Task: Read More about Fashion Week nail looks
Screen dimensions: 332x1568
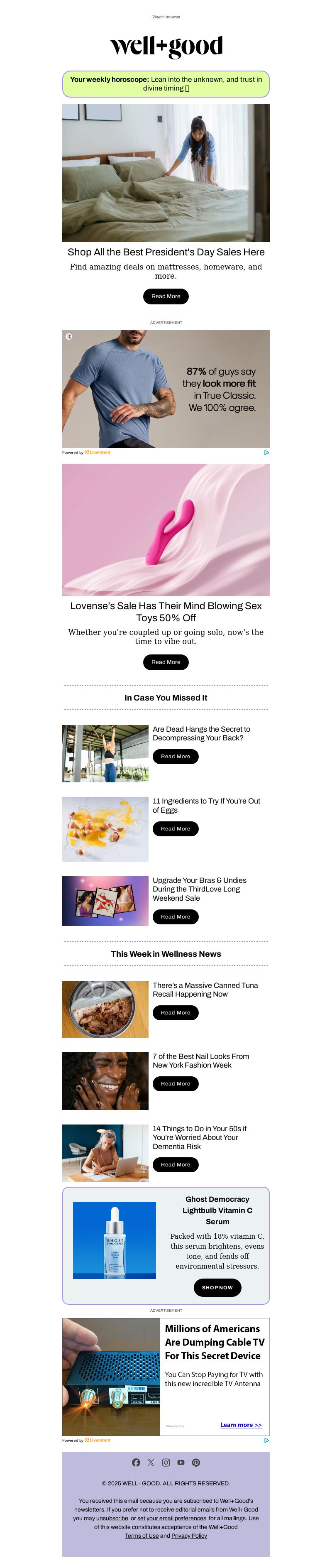Action: click(175, 1083)
